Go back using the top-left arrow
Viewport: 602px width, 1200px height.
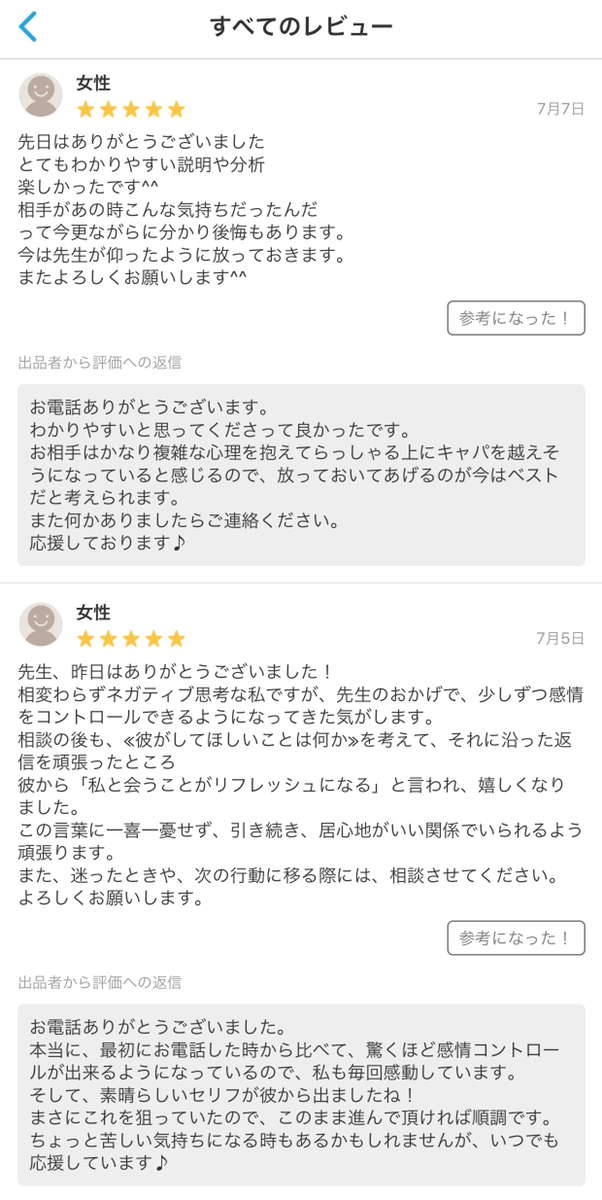tap(28, 27)
